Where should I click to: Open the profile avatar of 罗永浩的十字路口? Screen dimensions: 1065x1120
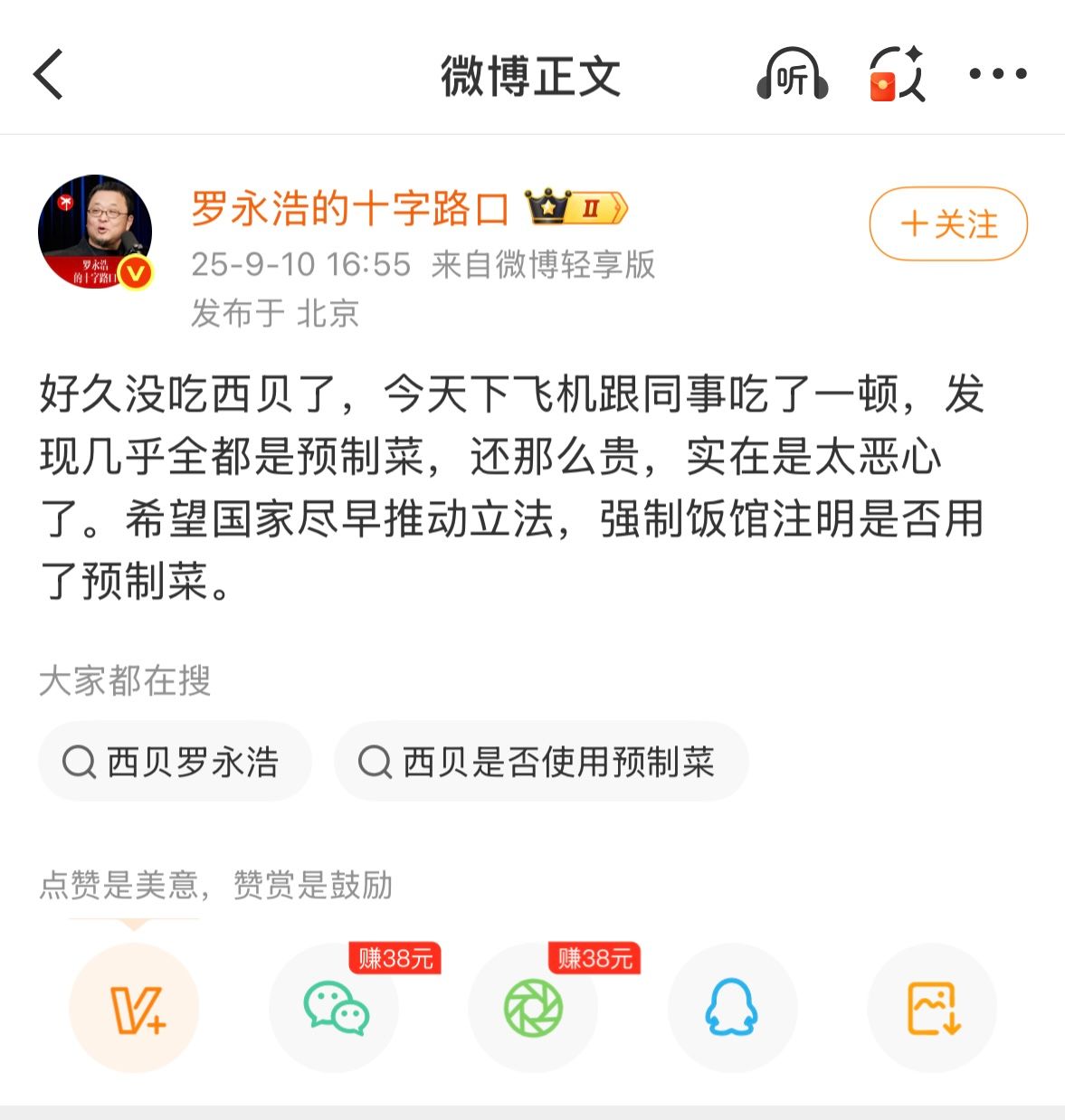point(95,232)
